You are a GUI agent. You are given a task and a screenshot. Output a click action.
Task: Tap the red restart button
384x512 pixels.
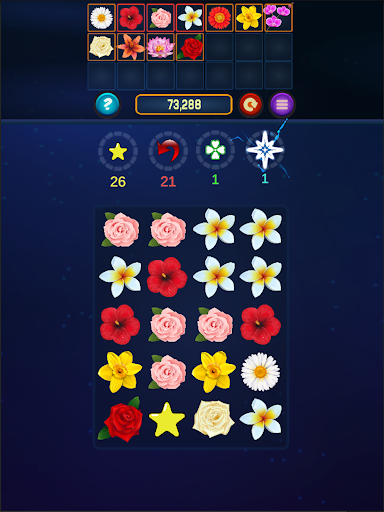click(x=251, y=105)
